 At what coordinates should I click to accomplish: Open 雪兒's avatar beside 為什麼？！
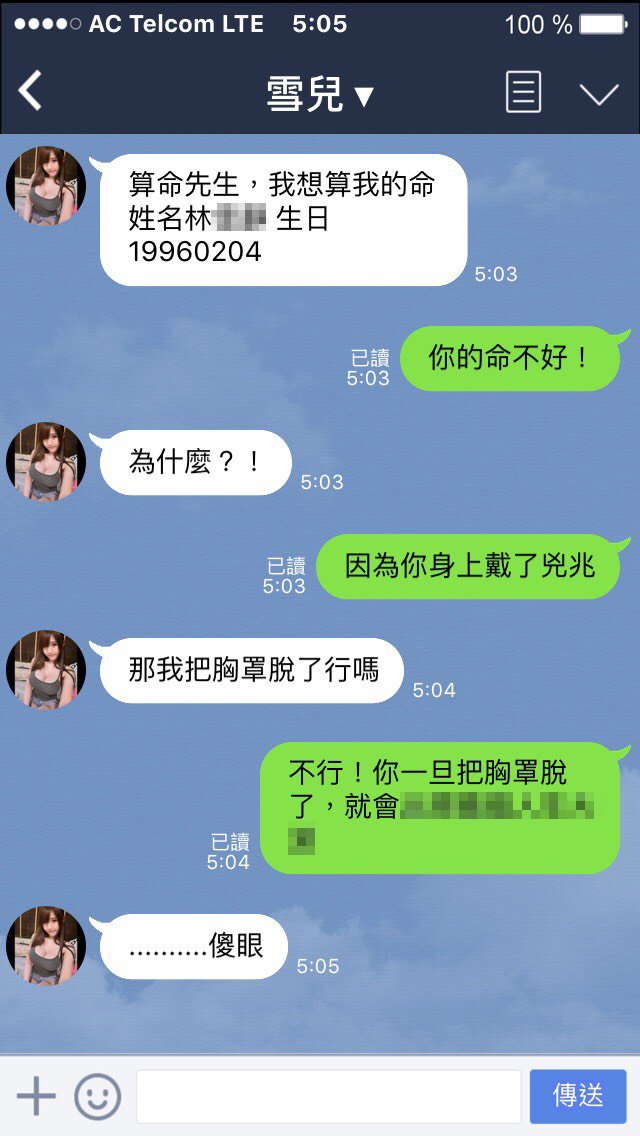pyautogui.click(x=46, y=462)
